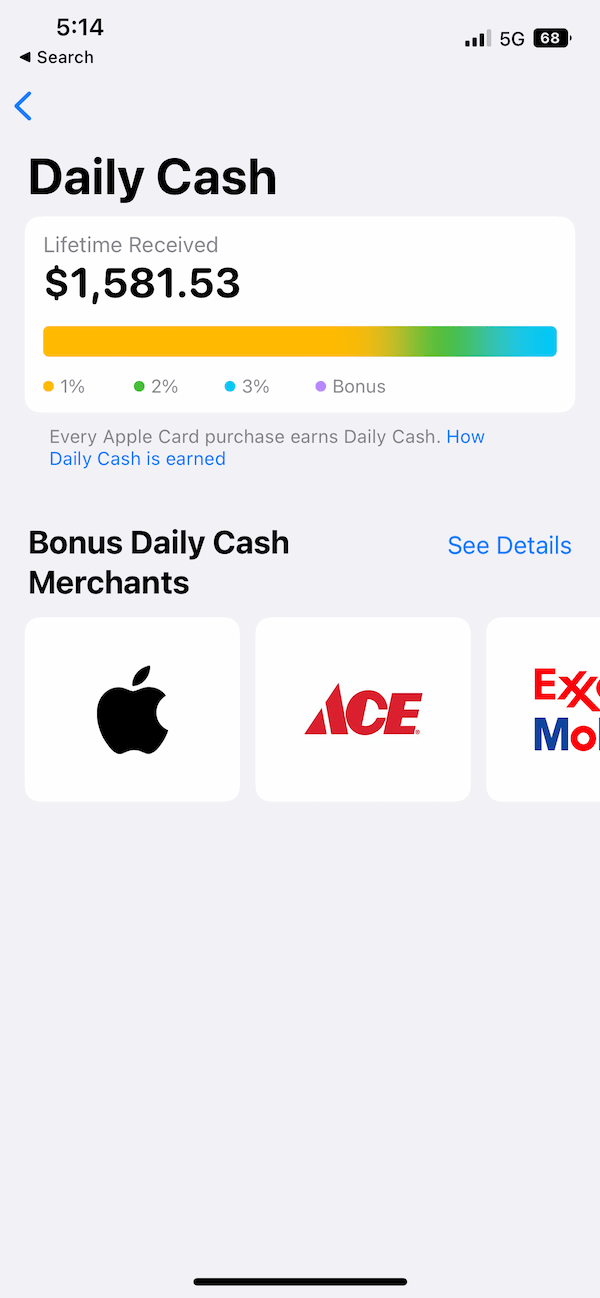
Task: Tap See Details for bonus merchants
Action: tap(509, 545)
